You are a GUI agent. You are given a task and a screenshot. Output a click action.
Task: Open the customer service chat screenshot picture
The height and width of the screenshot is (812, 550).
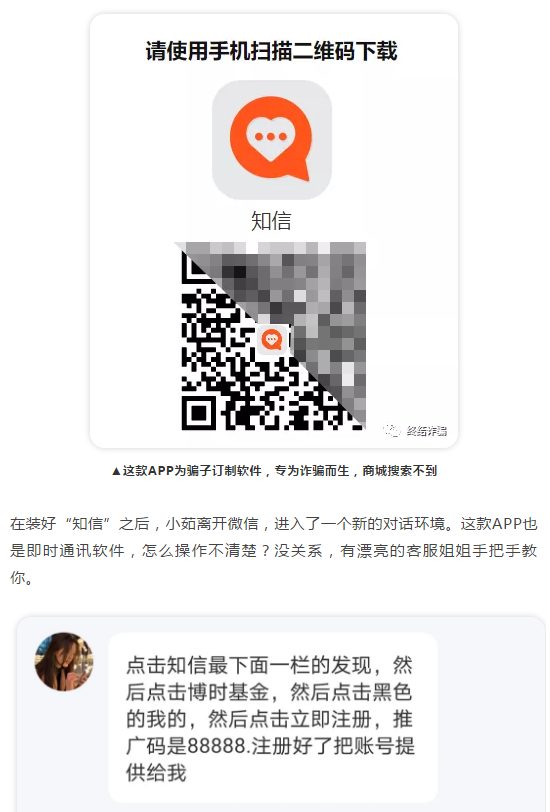[x=281, y=714]
